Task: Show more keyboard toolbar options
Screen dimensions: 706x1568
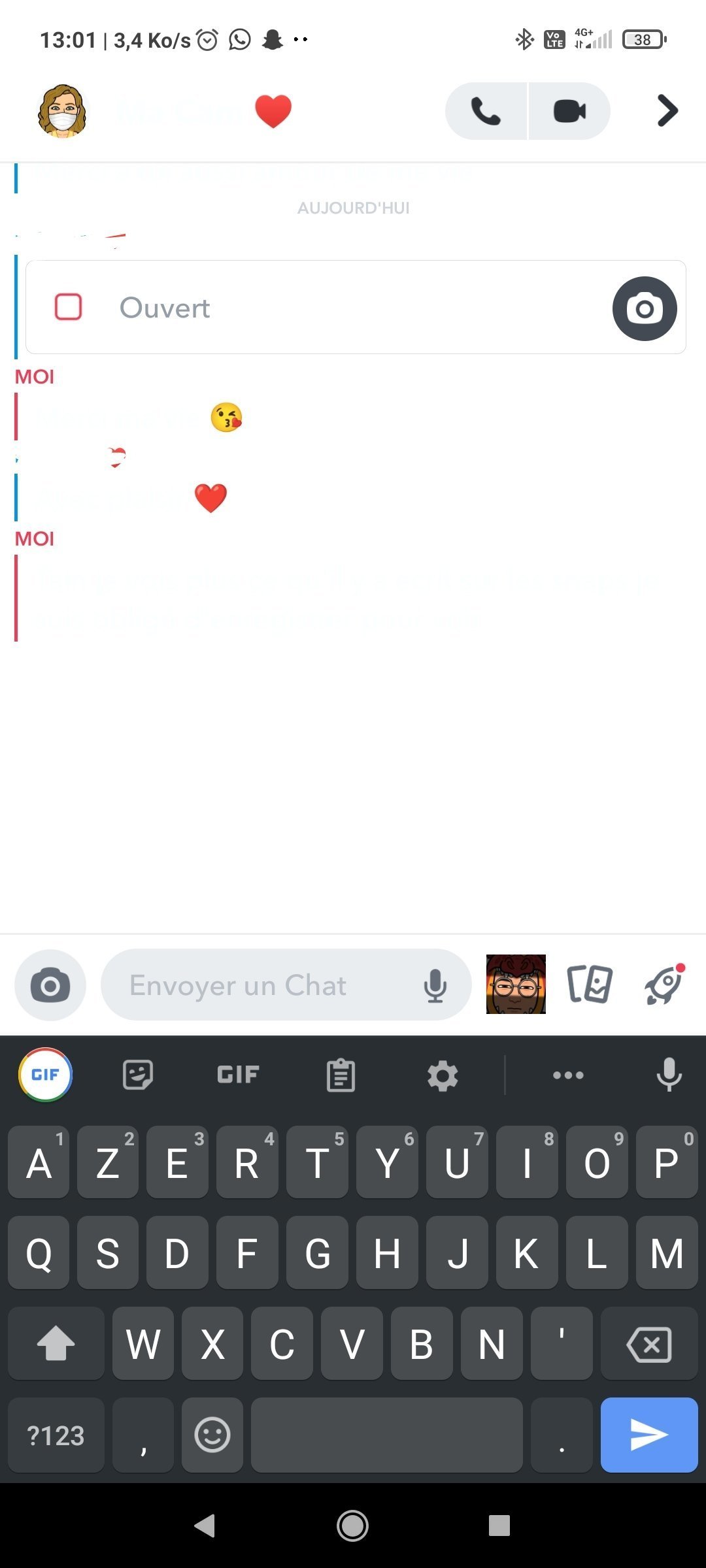Action: point(568,1075)
